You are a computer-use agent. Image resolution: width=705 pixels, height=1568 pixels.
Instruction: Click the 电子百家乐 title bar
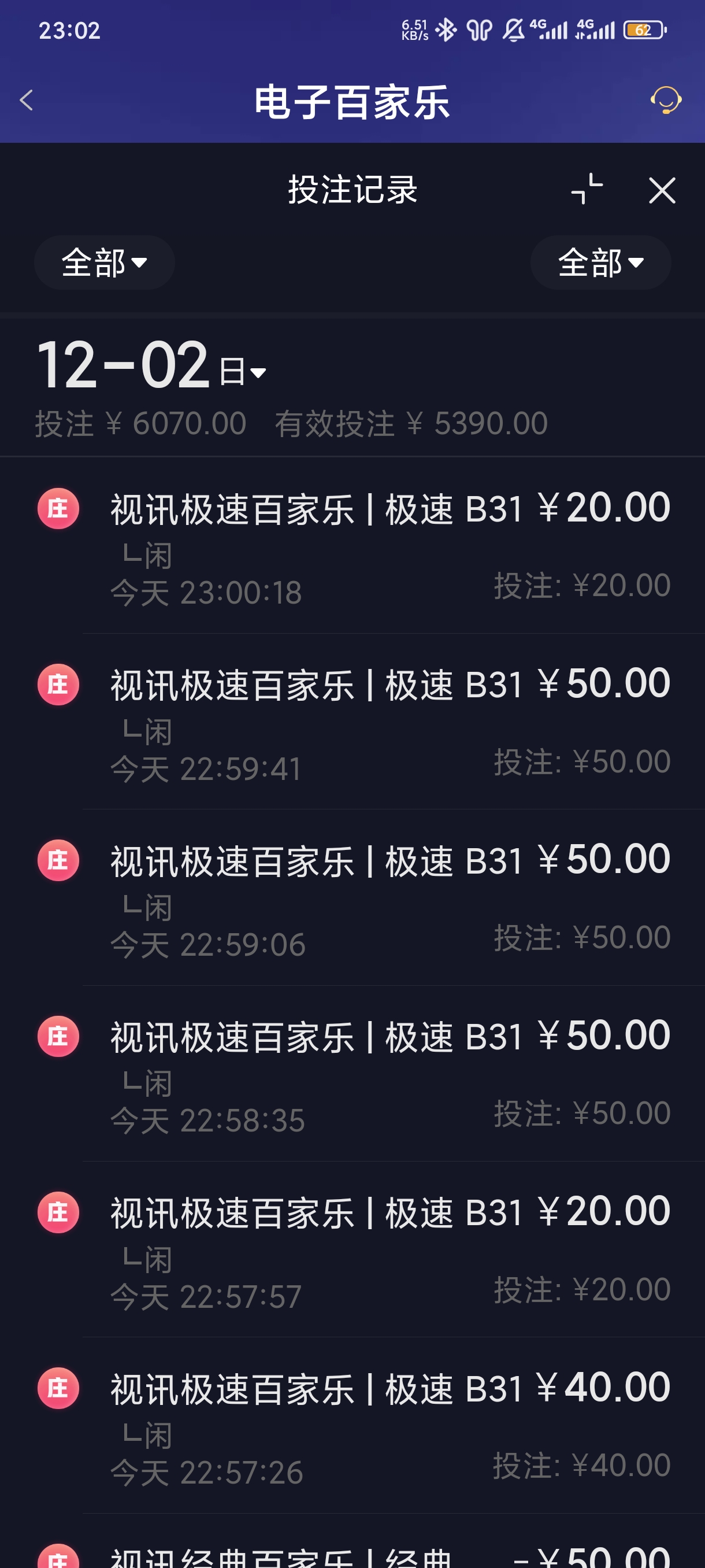[351, 102]
